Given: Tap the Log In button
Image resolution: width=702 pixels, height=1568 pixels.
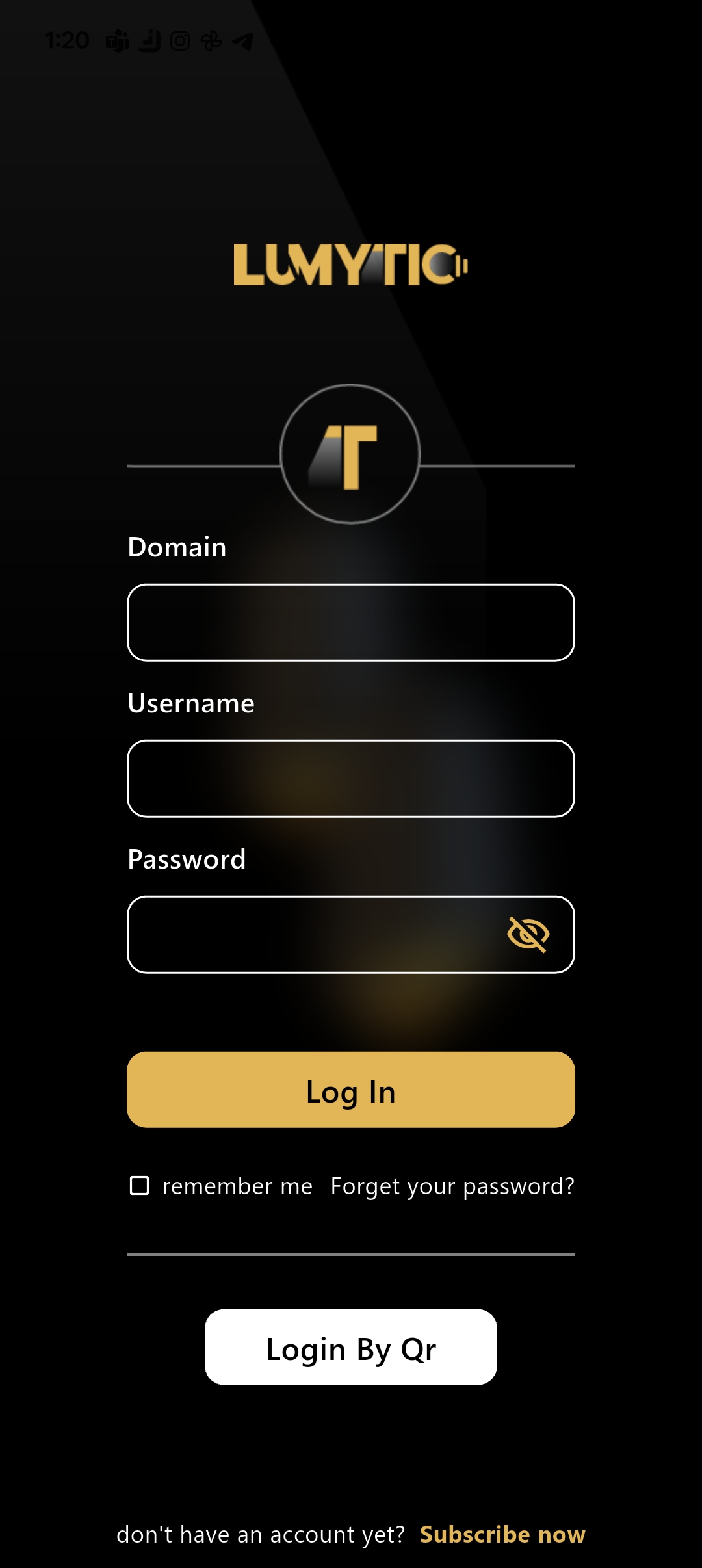Looking at the screenshot, I should (351, 1090).
